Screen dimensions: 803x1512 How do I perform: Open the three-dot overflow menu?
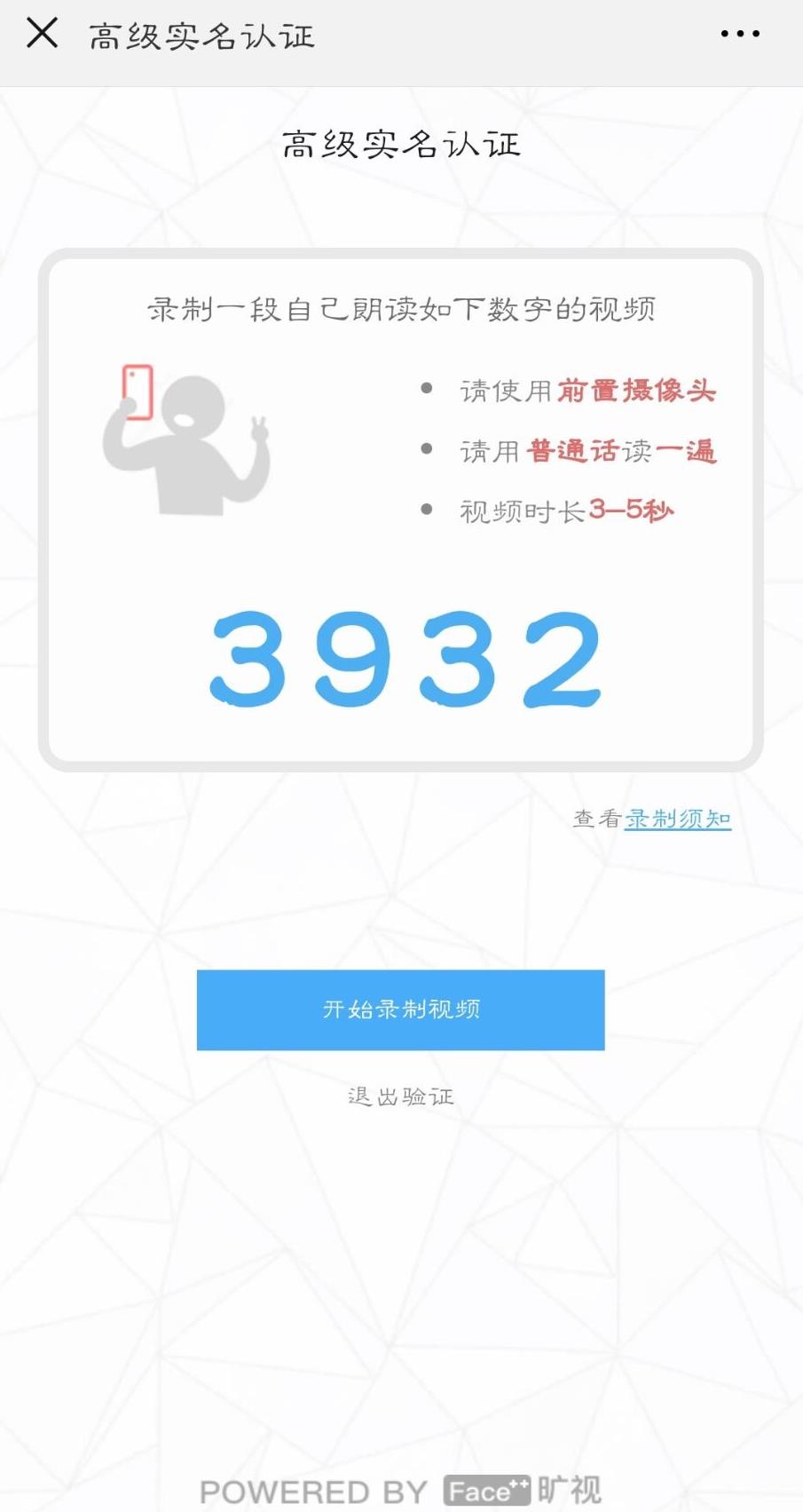739,34
